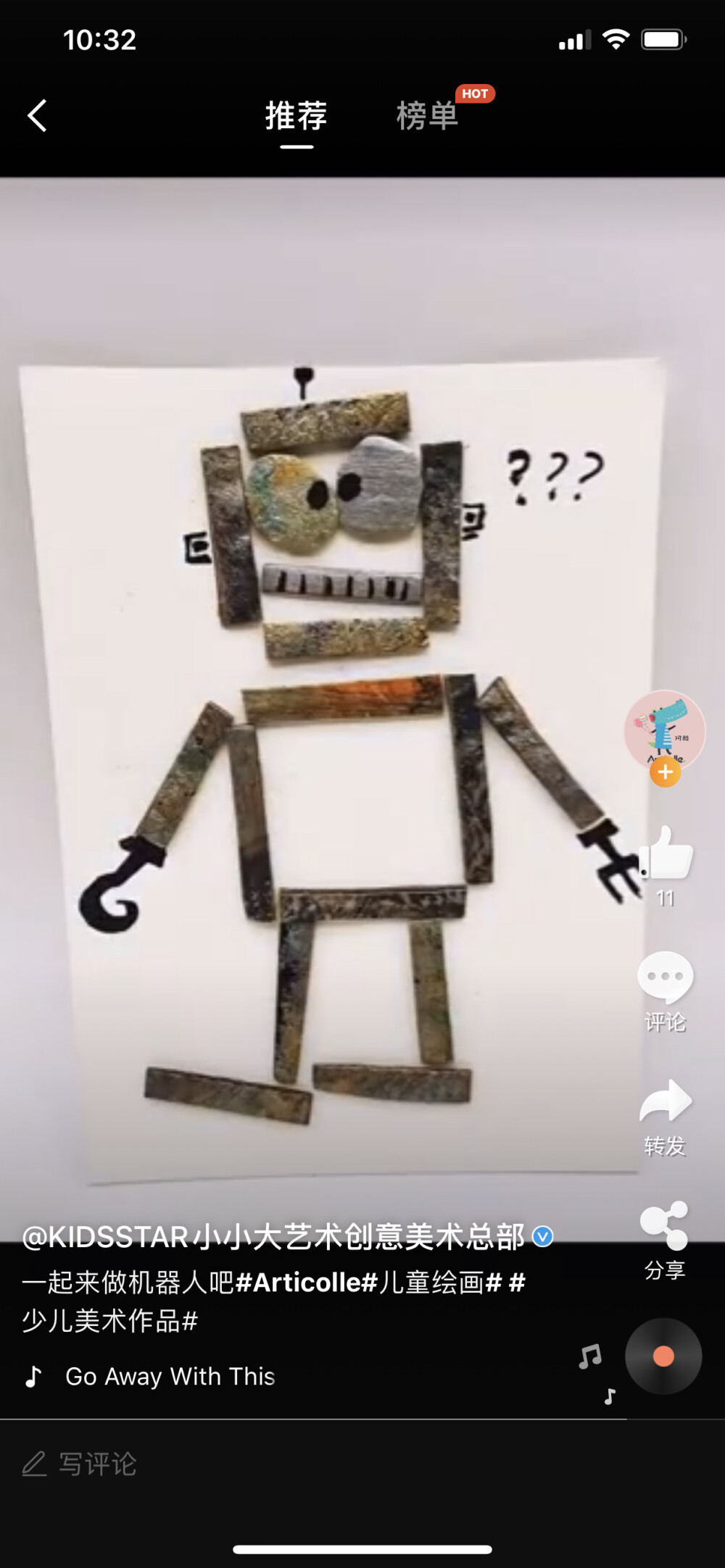
Task: Open the Go Away With This soundtrack
Action: click(x=170, y=1376)
